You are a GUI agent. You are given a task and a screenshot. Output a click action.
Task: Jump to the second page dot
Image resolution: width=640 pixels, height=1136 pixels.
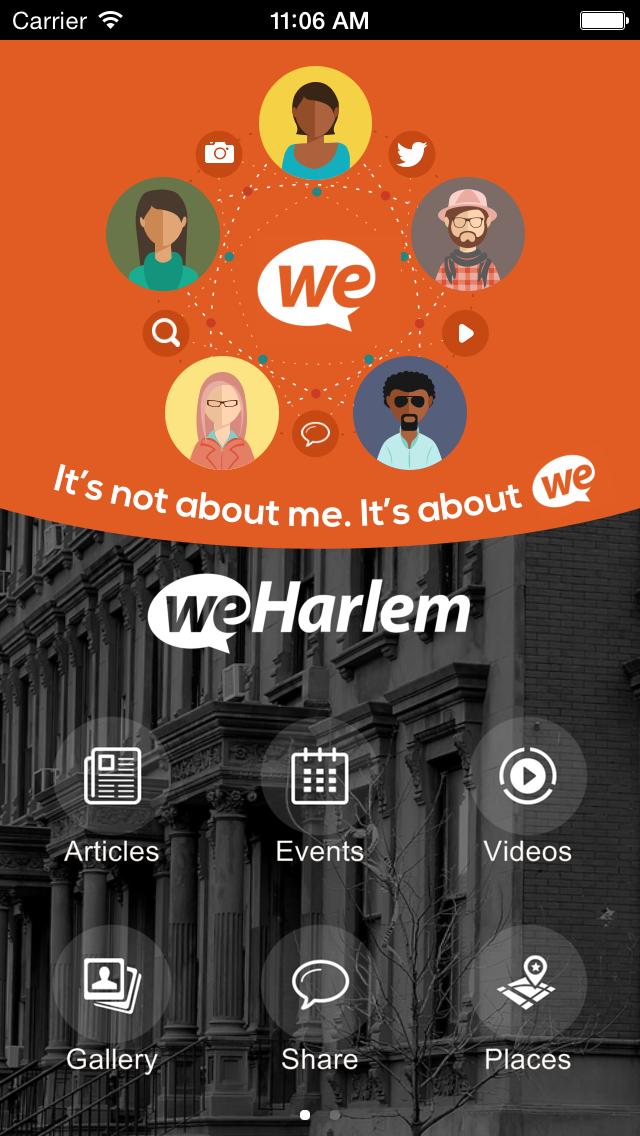[335, 1114]
